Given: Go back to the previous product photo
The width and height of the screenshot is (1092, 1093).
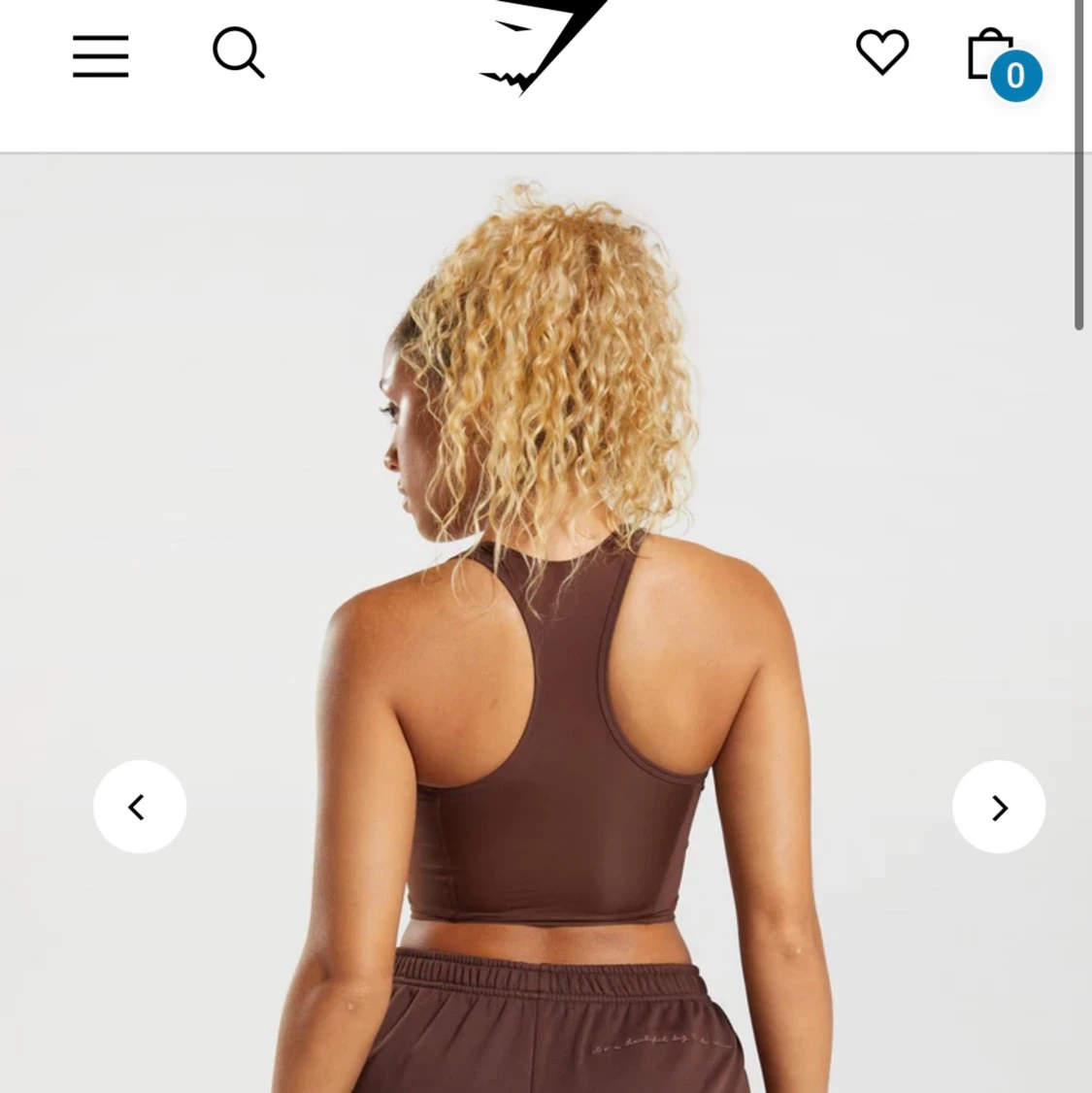Looking at the screenshot, I should (140, 807).
